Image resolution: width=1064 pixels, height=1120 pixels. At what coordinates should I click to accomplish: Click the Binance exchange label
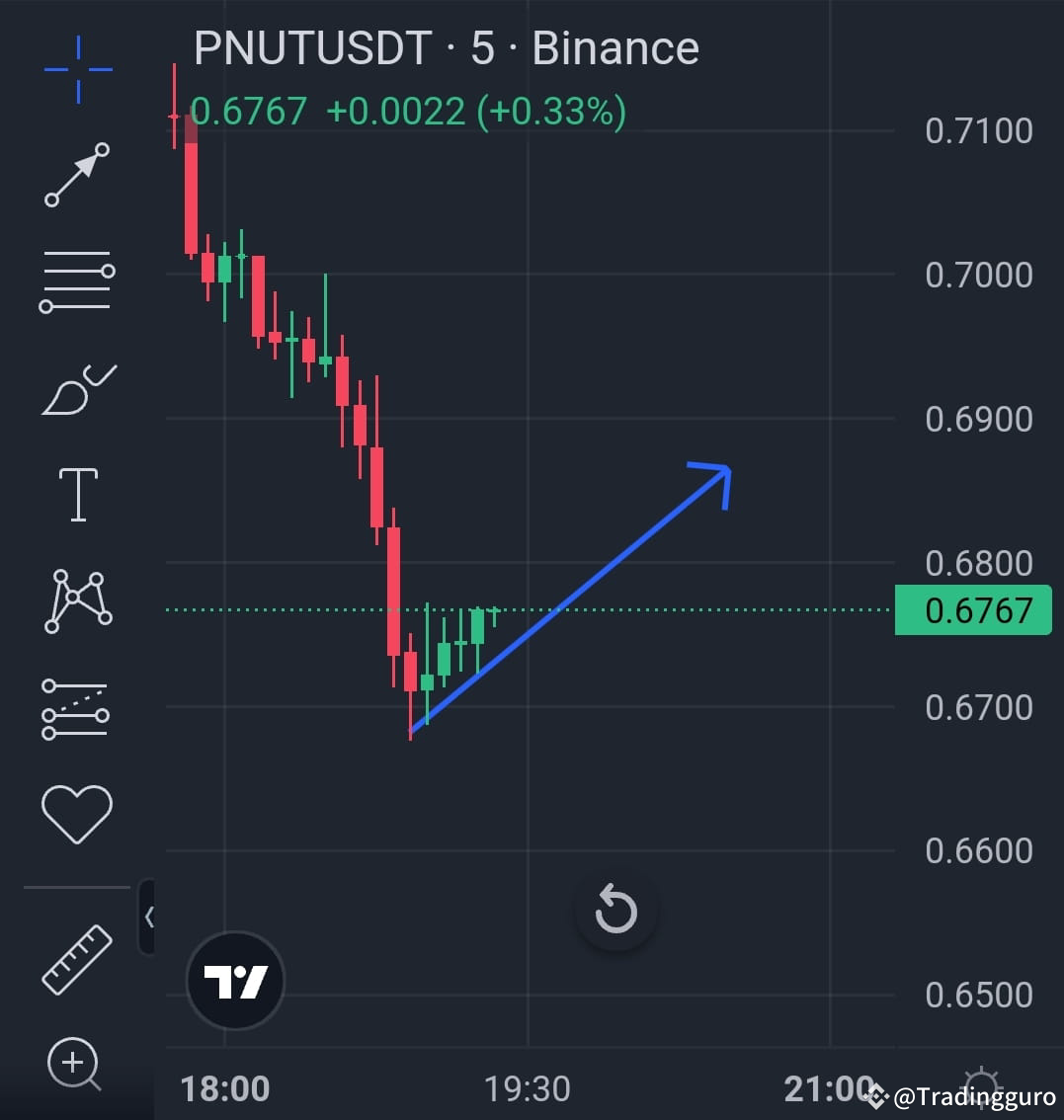pos(614,47)
